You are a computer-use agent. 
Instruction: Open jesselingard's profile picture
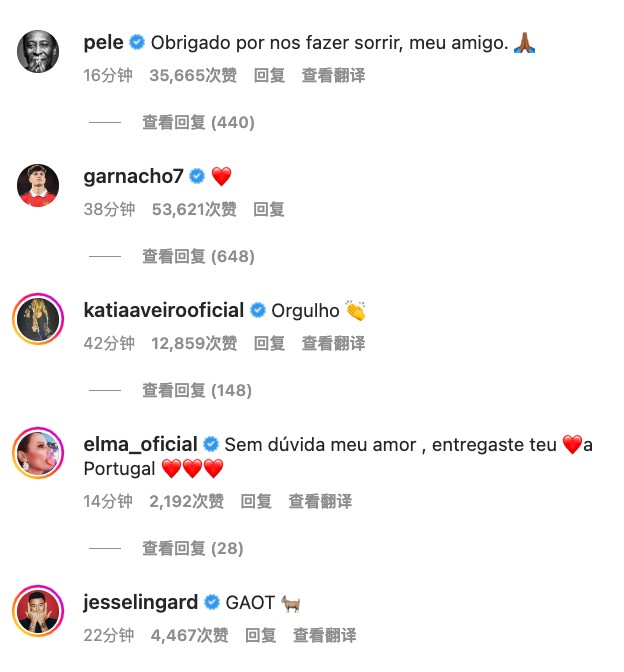point(39,612)
